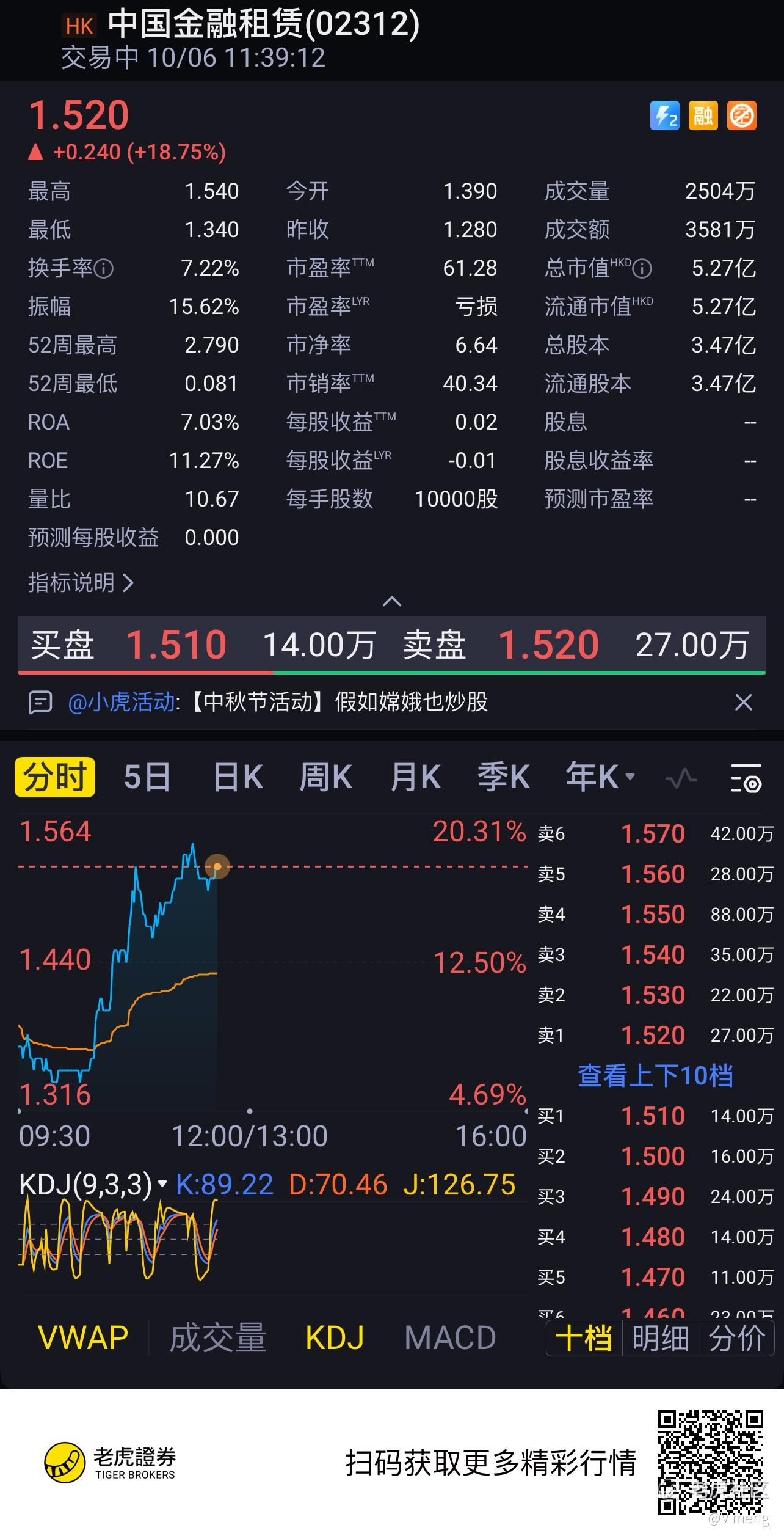Viewport: 784px width, 1536px height.
Task: Open the 月K chart tab
Action: pos(415,777)
